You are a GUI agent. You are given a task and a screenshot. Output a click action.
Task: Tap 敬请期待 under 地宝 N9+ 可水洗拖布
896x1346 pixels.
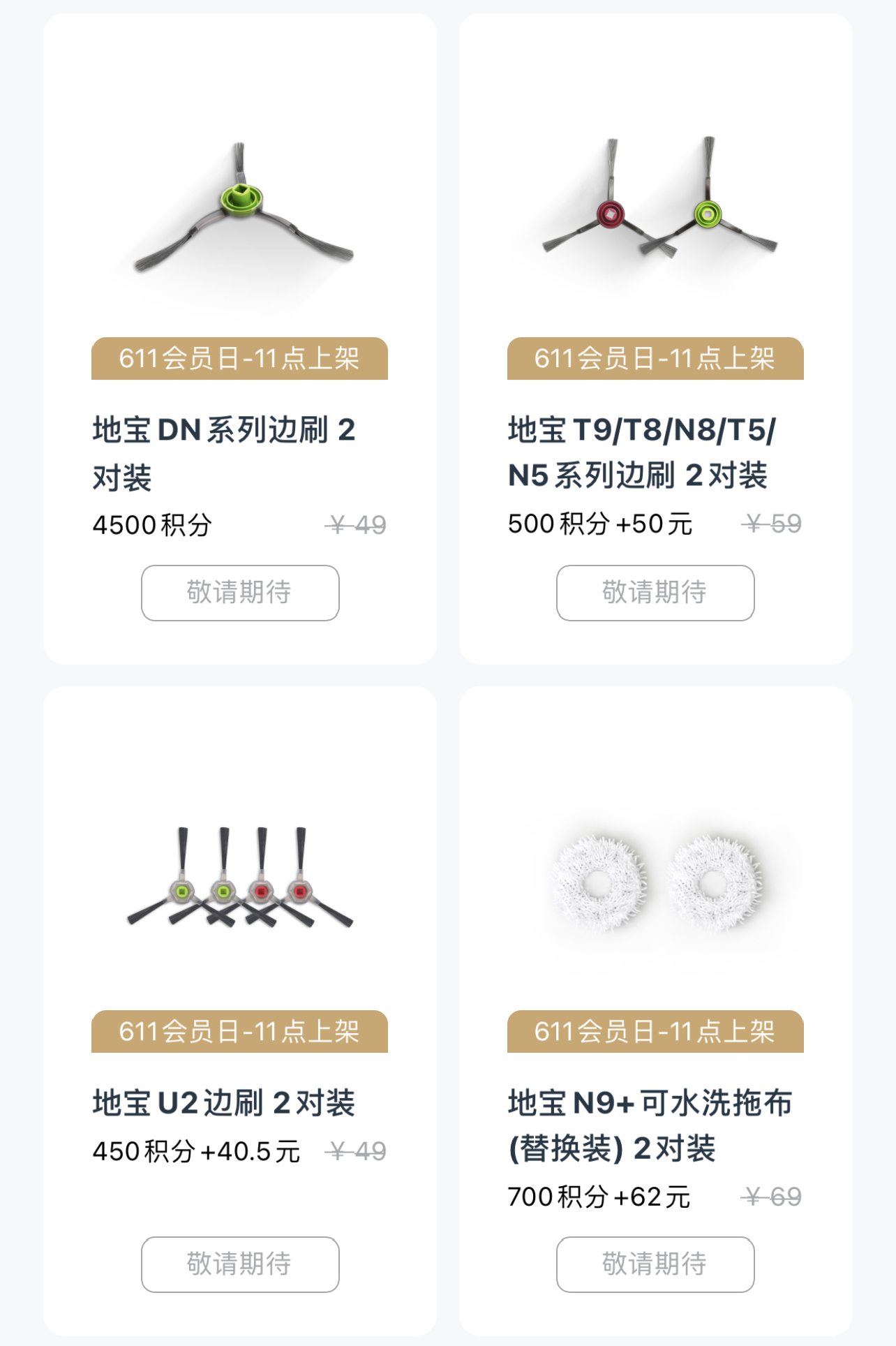coord(655,1264)
